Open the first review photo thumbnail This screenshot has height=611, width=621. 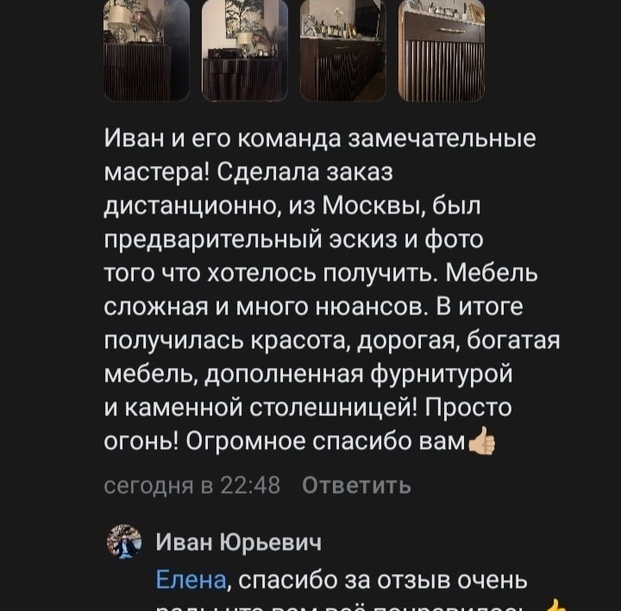pos(146,50)
